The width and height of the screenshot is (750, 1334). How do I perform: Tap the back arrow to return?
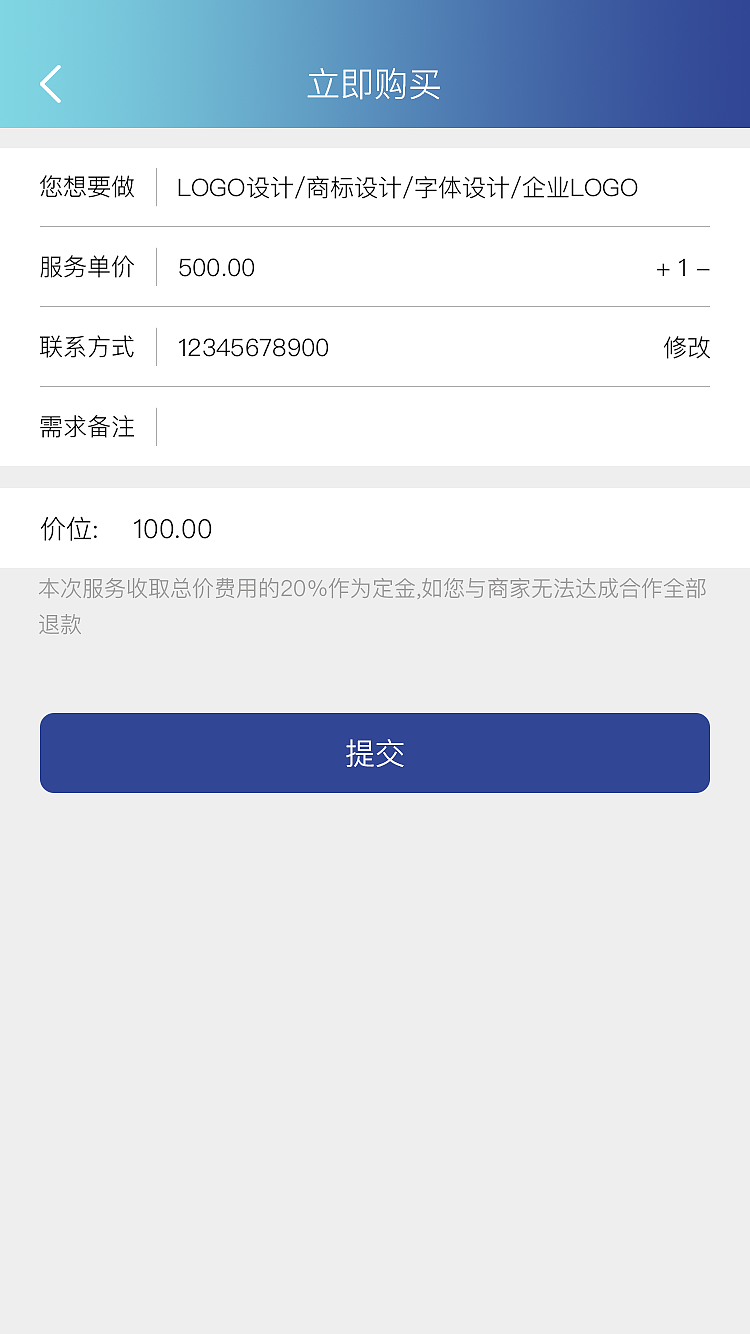point(50,84)
